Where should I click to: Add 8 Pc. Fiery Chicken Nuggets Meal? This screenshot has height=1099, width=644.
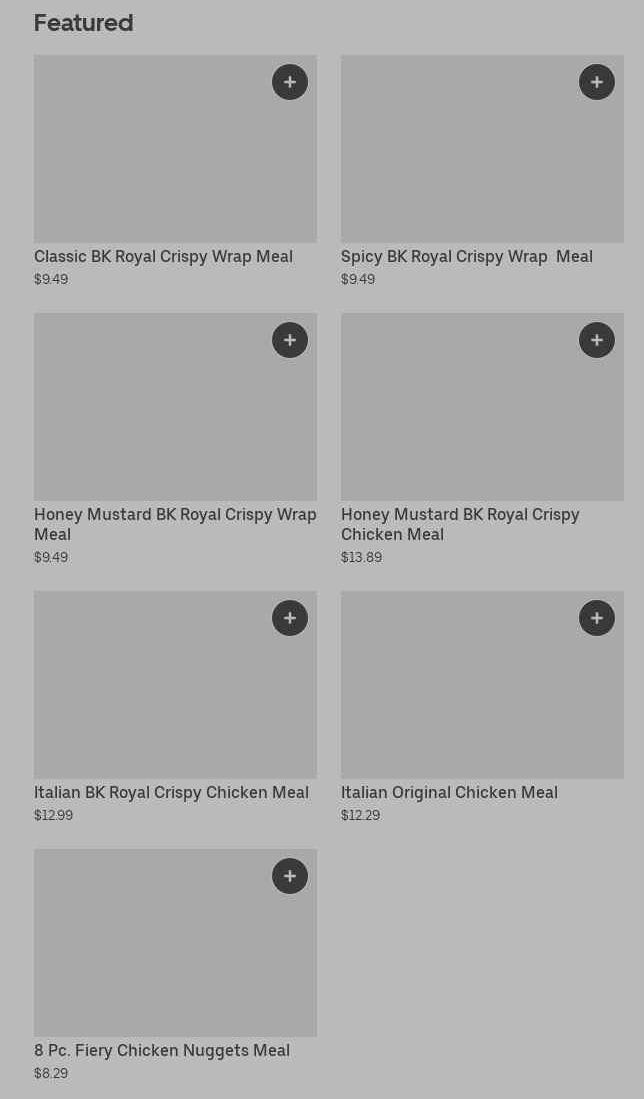point(290,876)
